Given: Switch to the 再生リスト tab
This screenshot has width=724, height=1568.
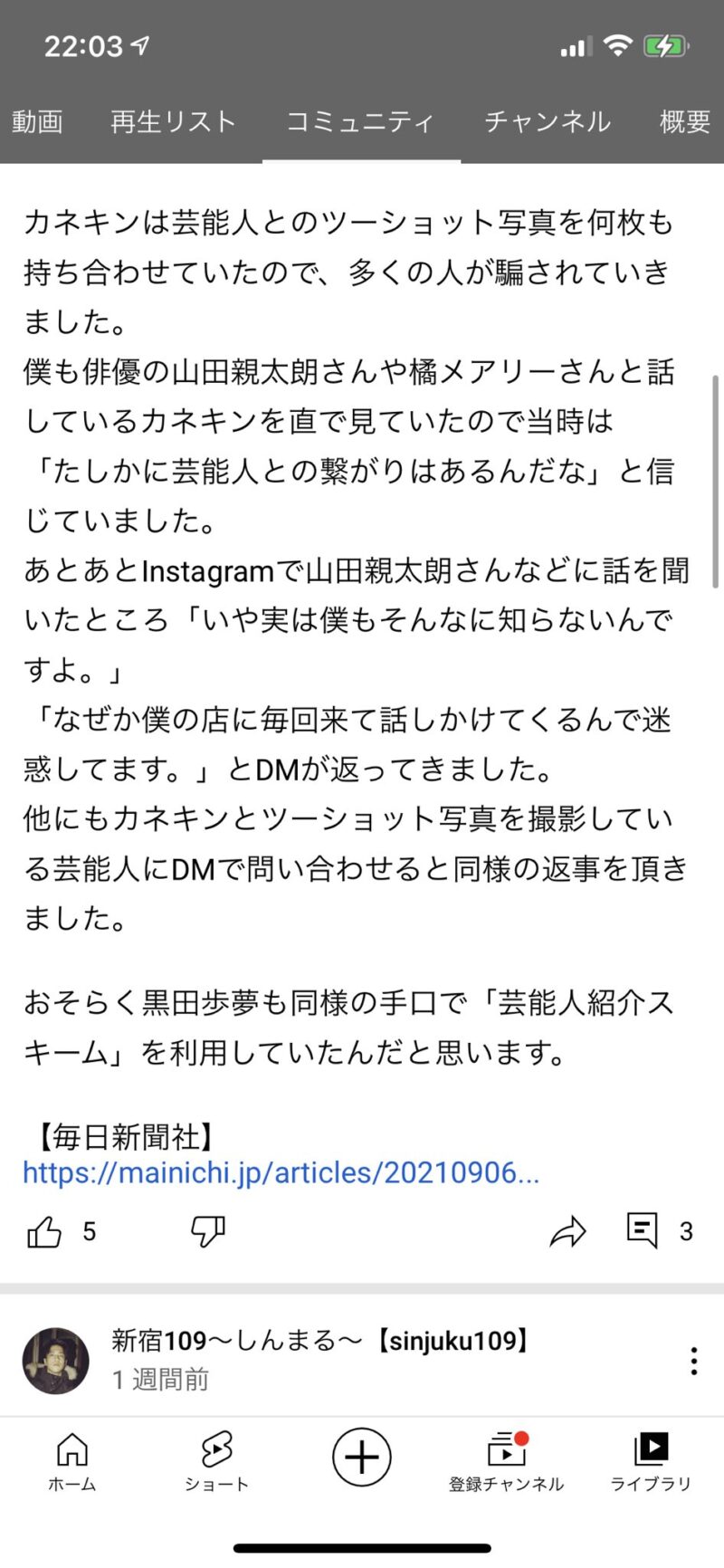Looking at the screenshot, I should point(173,121).
